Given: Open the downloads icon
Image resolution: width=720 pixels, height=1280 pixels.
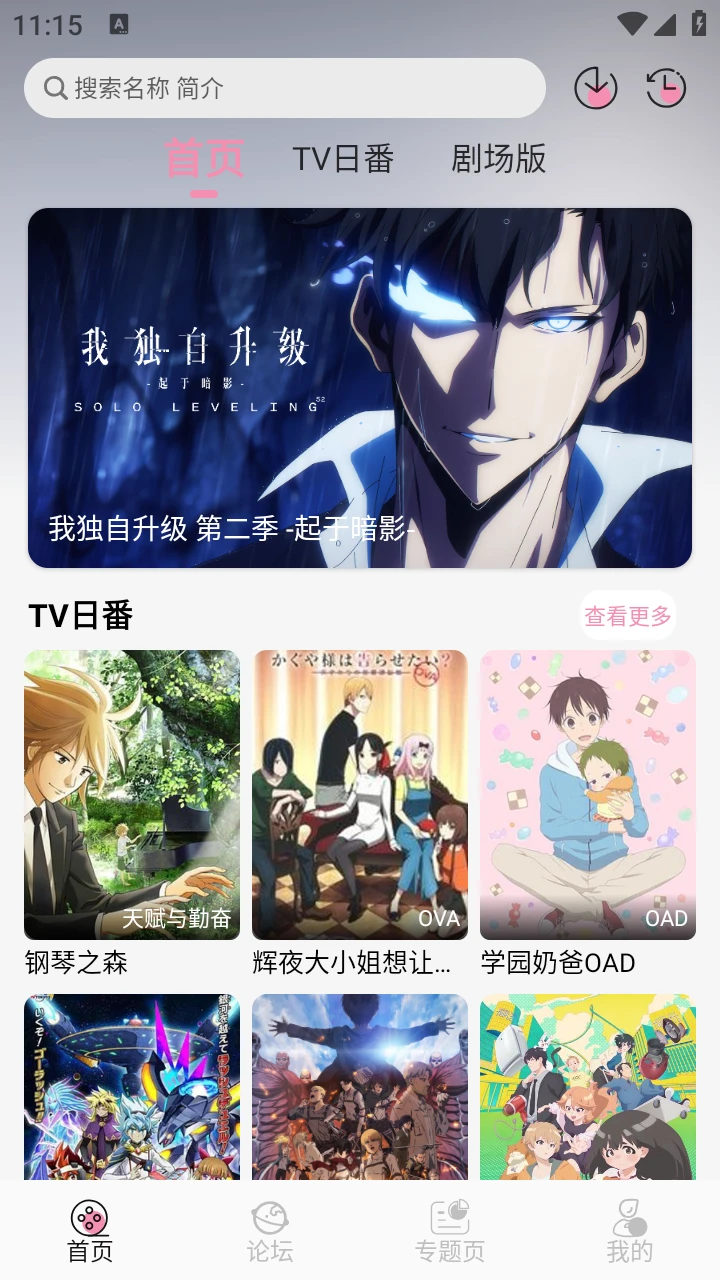Looking at the screenshot, I should pos(596,88).
